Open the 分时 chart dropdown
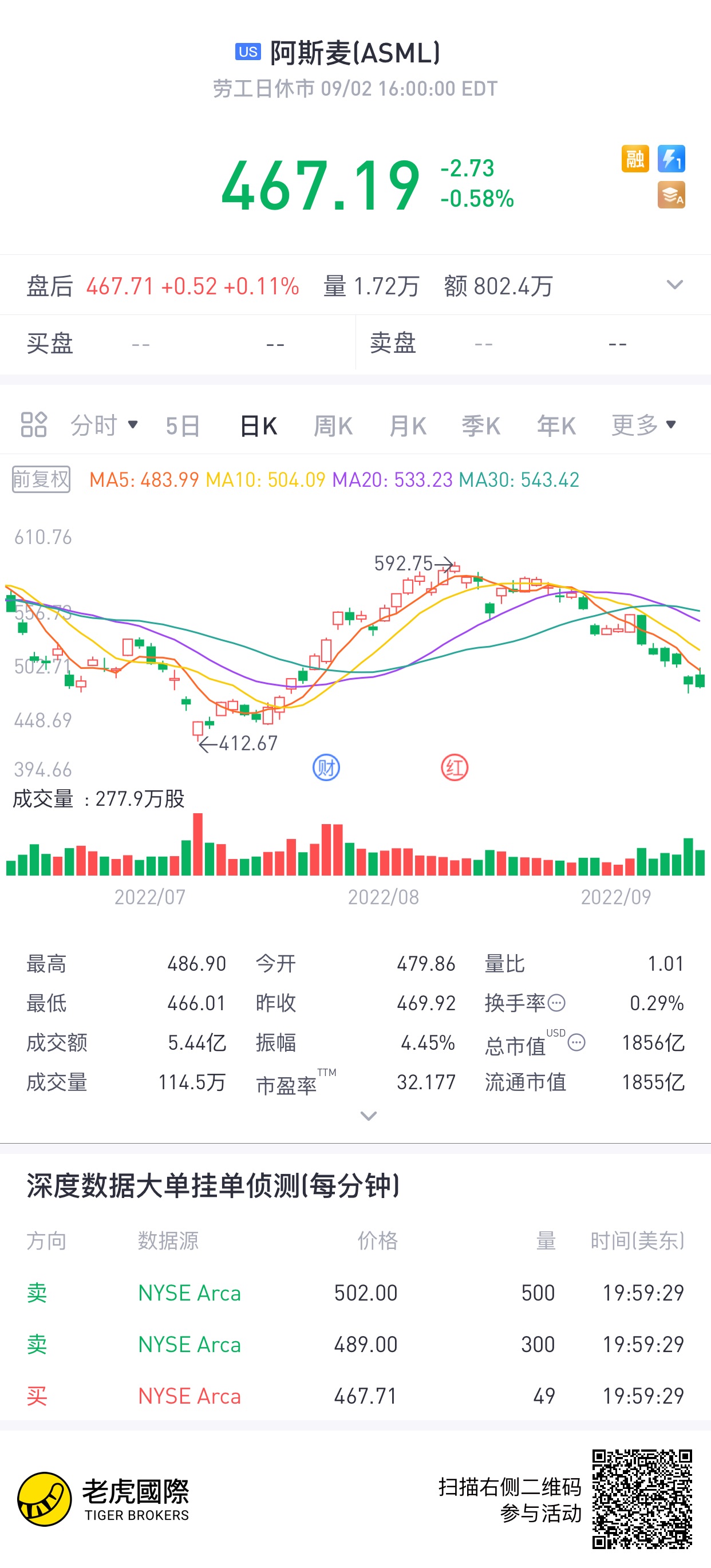Viewport: 711px width, 1568px height. click(104, 425)
